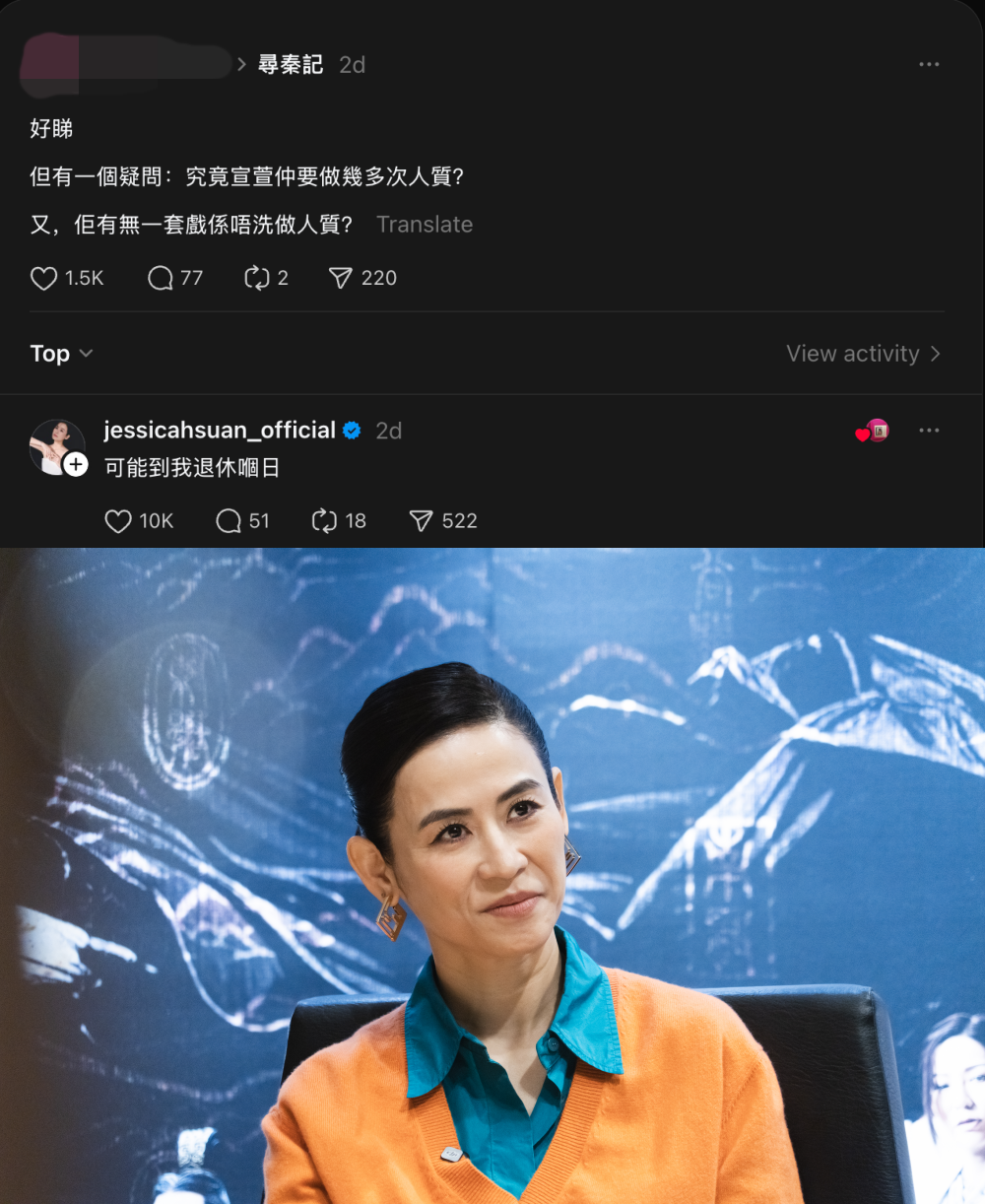View the attached photo of Jessica Hsuan
The width and height of the screenshot is (985, 1204).
click(492, 877)
